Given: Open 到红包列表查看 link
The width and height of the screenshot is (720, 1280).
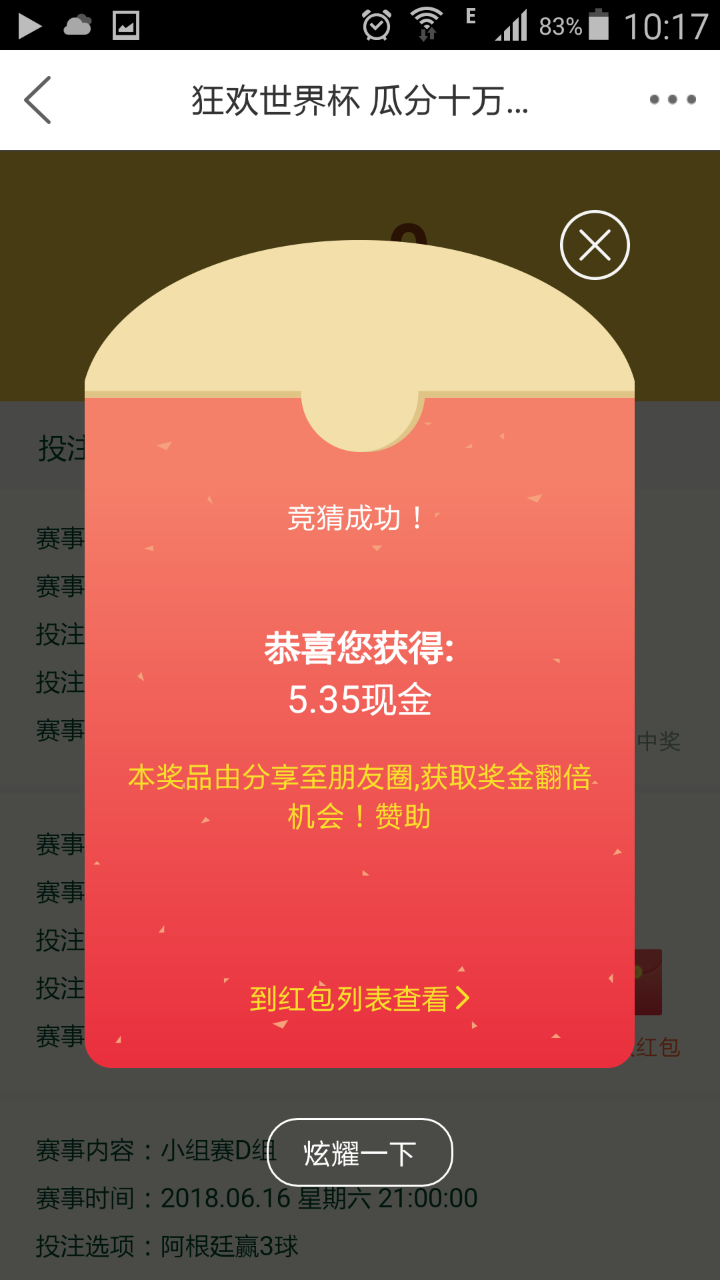Looking at the screenshot, I should point(360,998).
